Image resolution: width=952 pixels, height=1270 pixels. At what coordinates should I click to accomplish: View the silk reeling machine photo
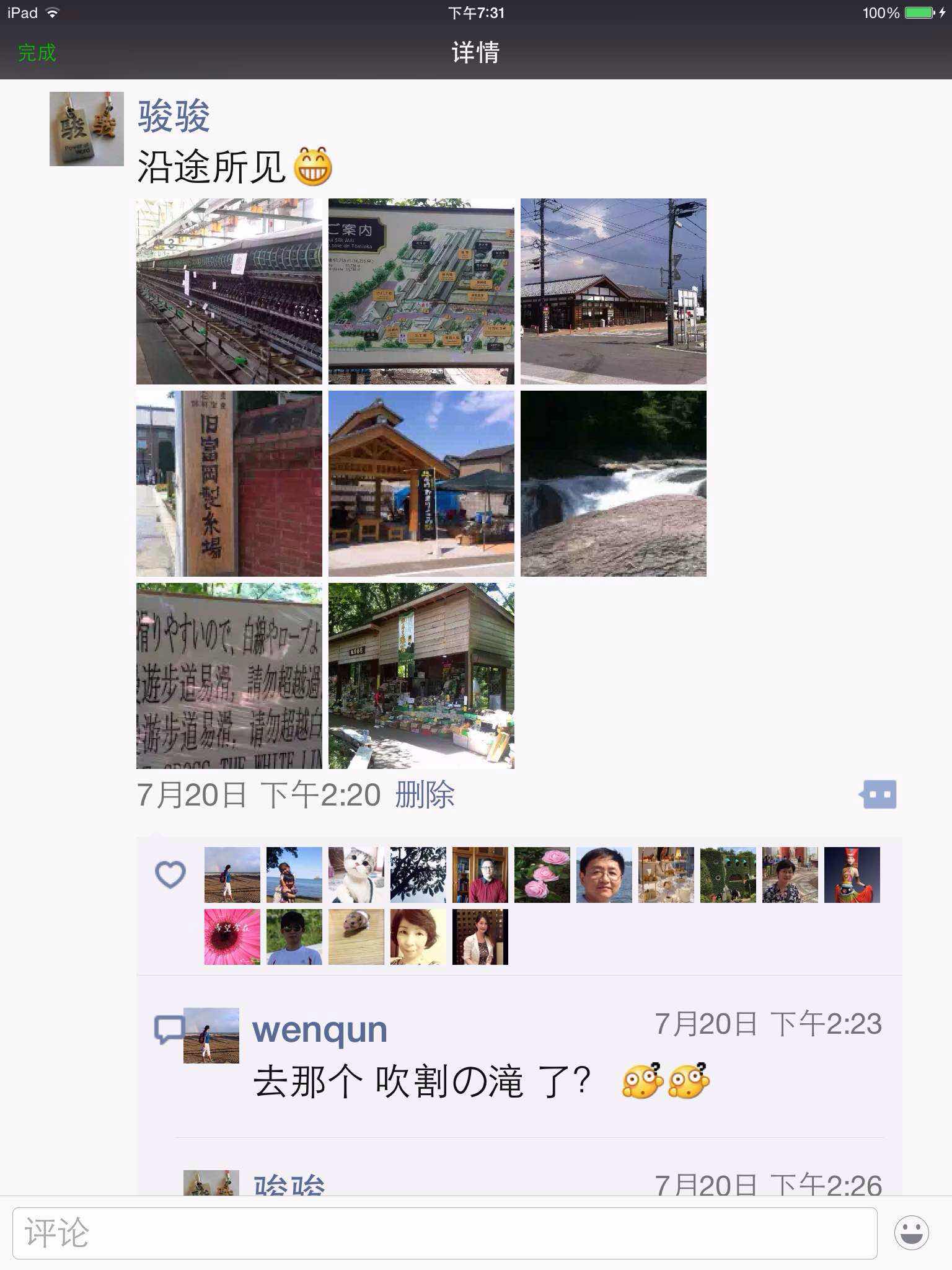[x=229, y=291]
